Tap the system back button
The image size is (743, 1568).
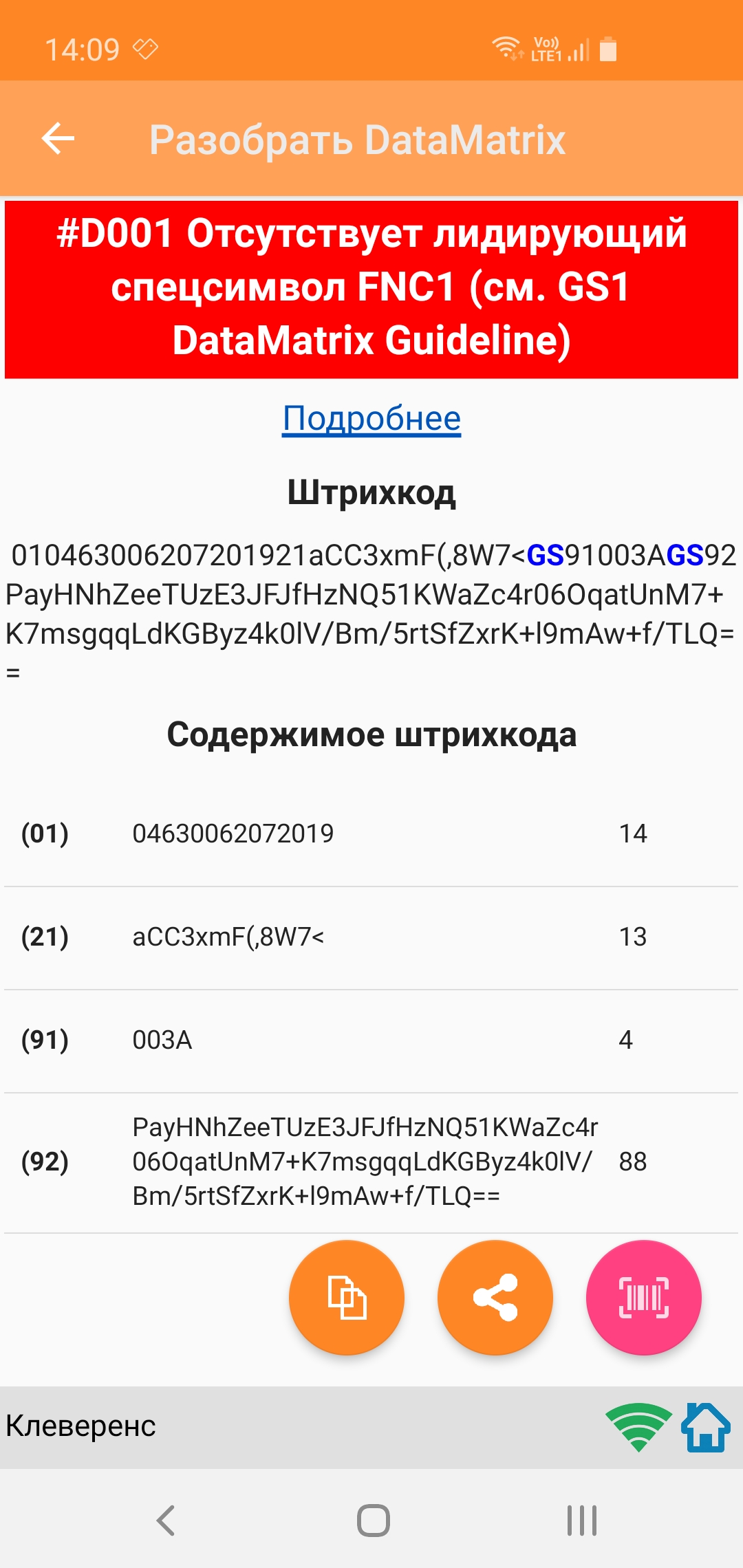[x=166, y=1520]
